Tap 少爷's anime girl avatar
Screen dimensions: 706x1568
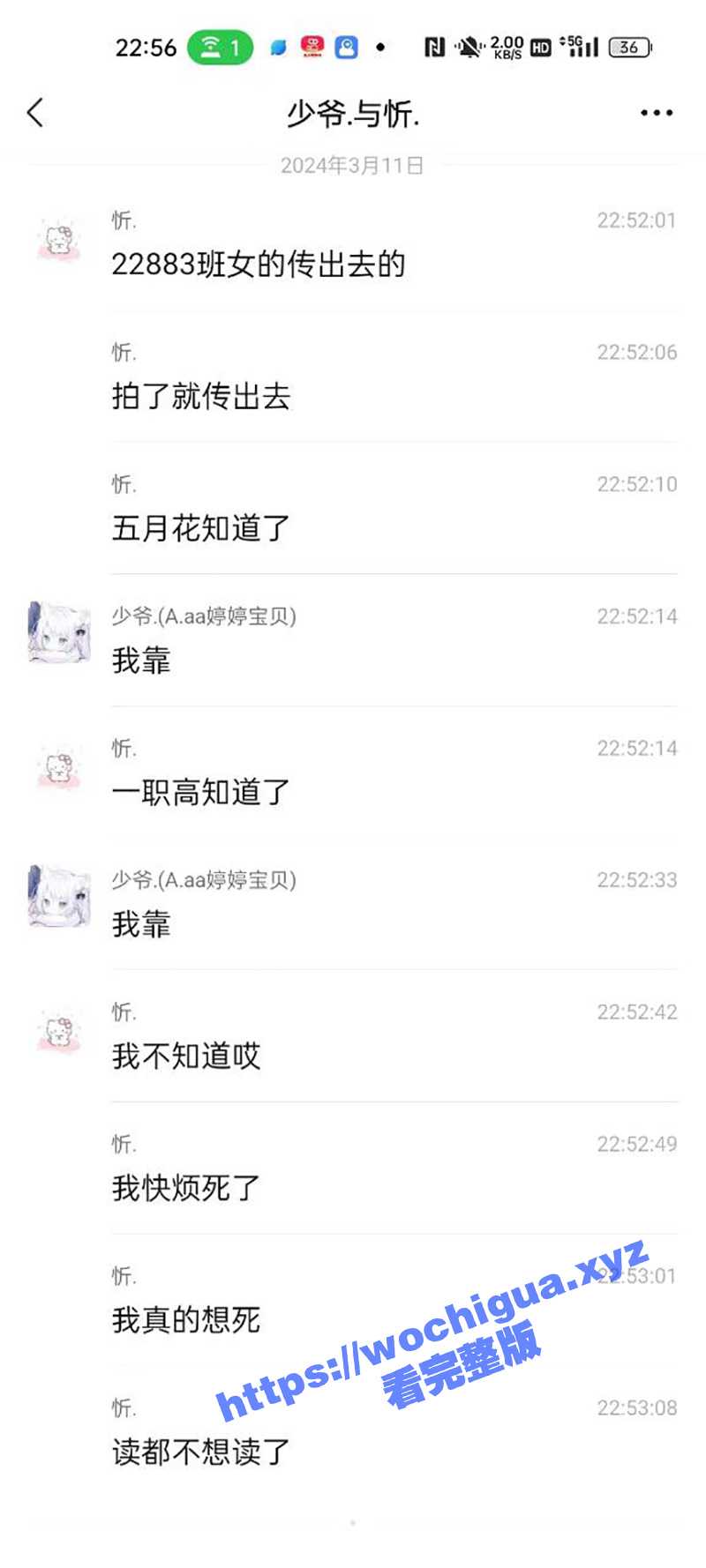point(57,631)
